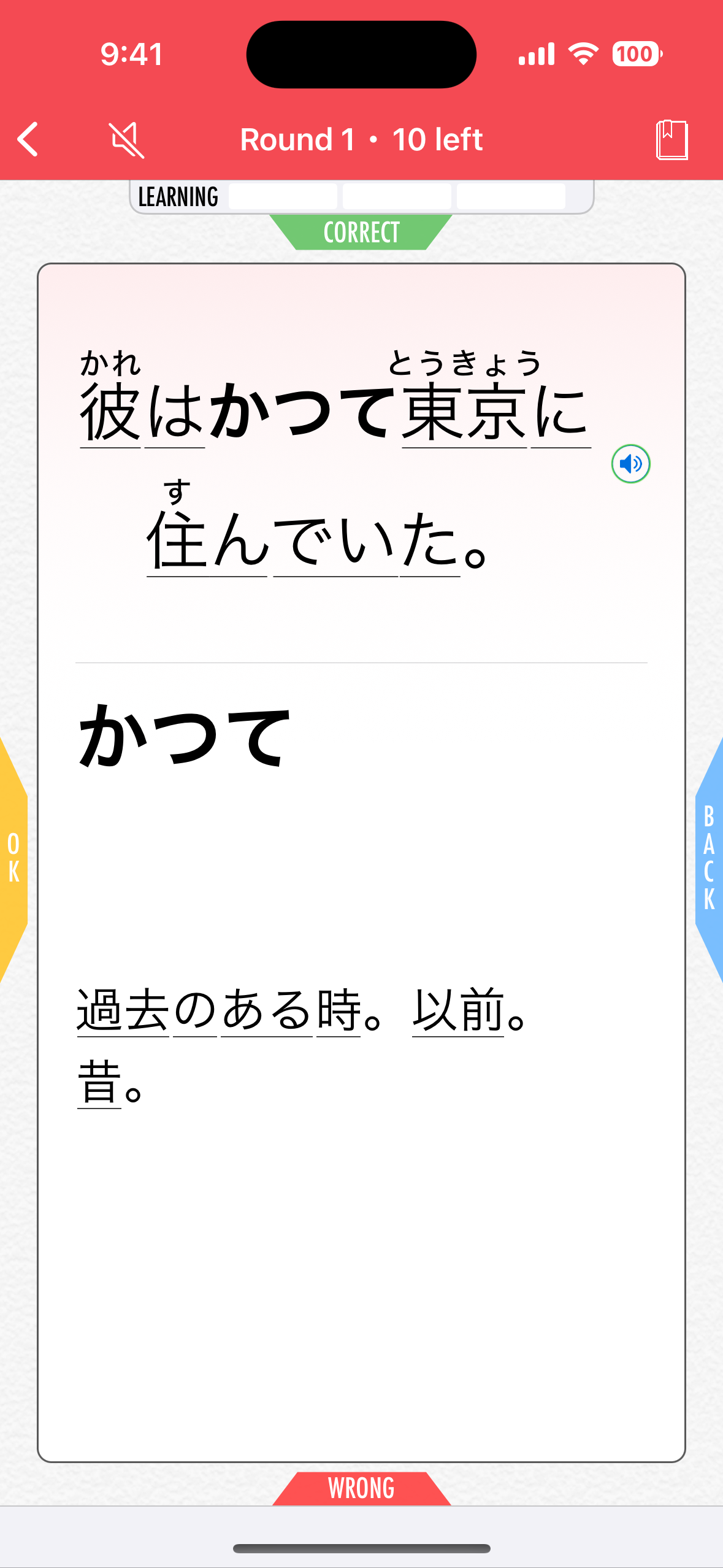Viewport: 723px width, 1568px height.
Task: Look up the underlined word 東京
Action: [464, 412]
